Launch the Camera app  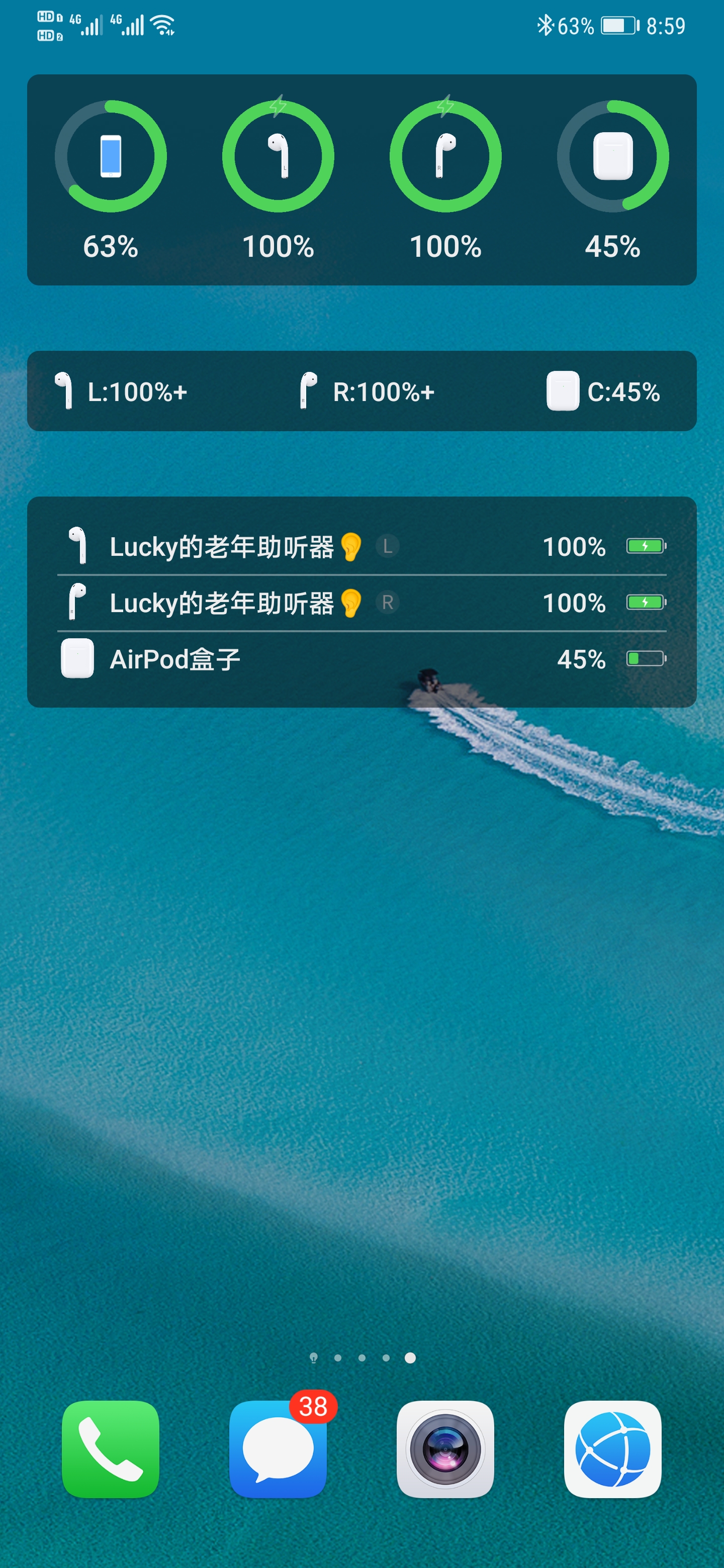(x=445, y=1449)
